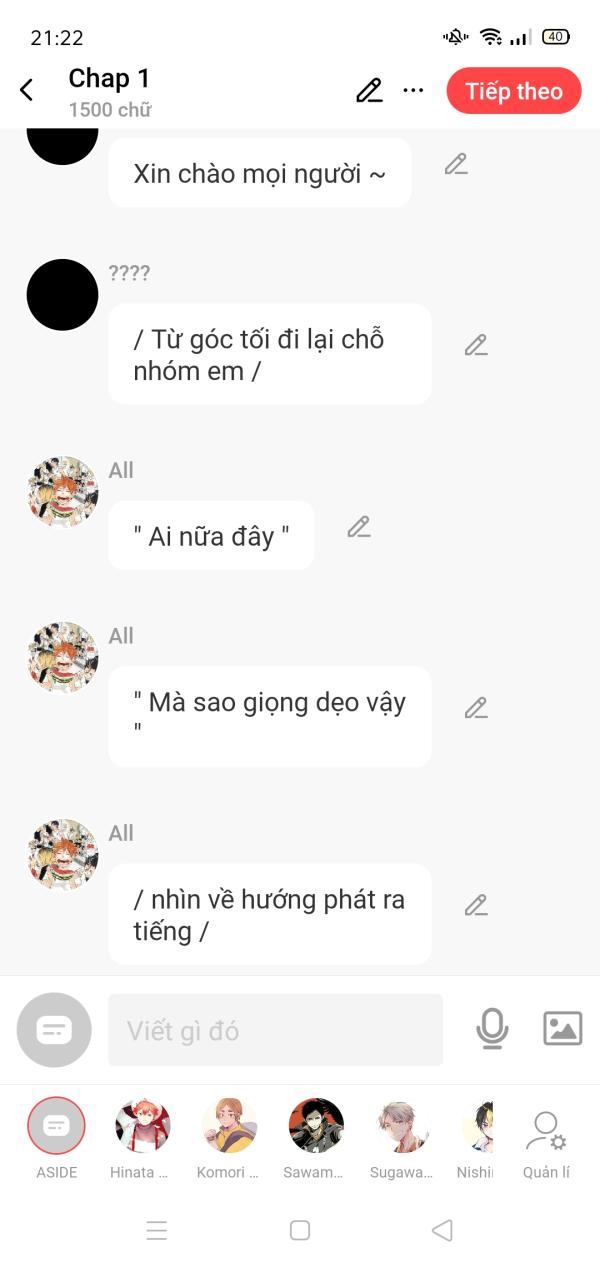
Task: Edit the message "Từ góc tối đi lại chỗ nhóm em"
Action: coord(476,345)
